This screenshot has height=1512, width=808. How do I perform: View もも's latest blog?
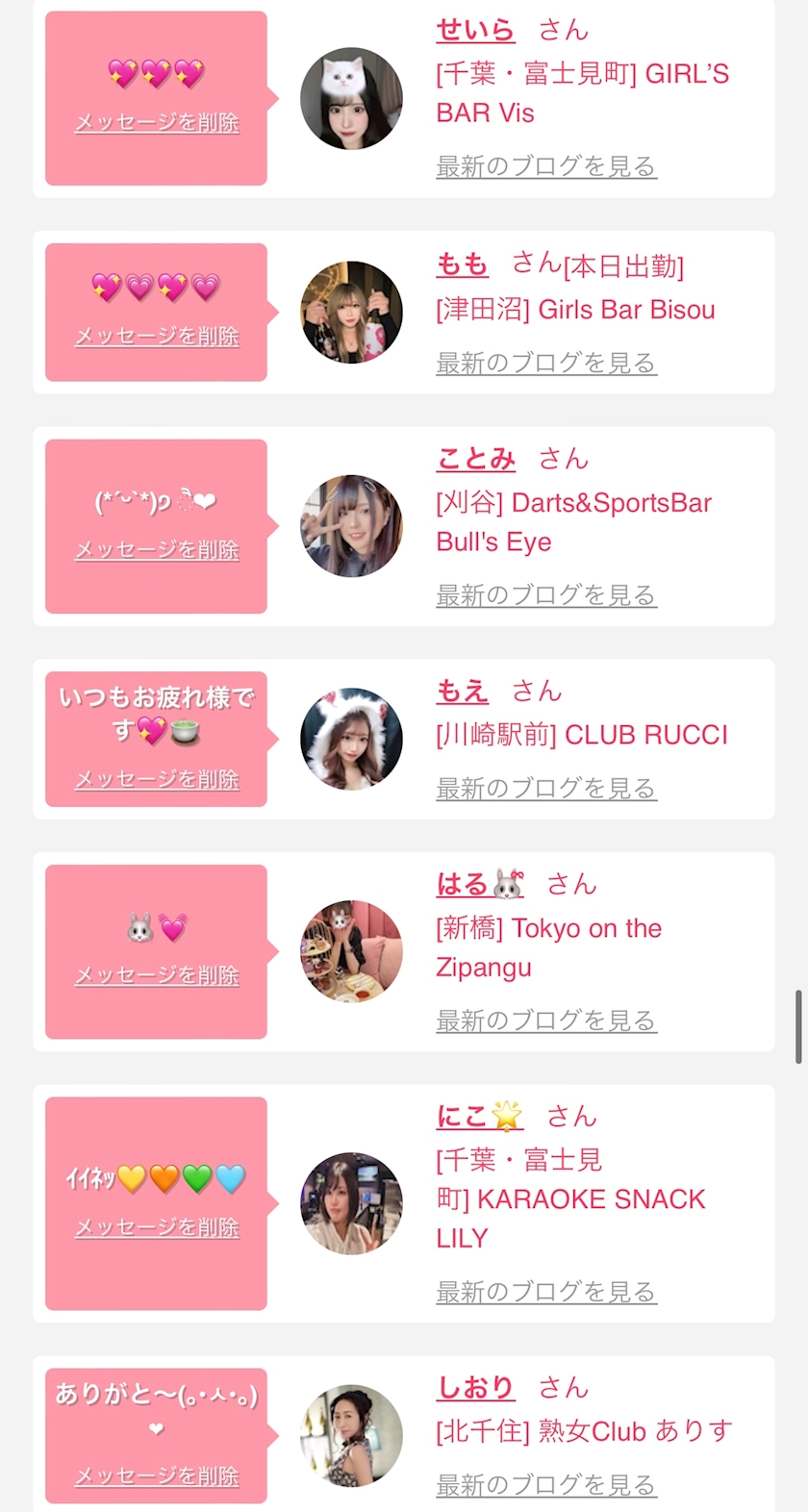coord(546,363)
